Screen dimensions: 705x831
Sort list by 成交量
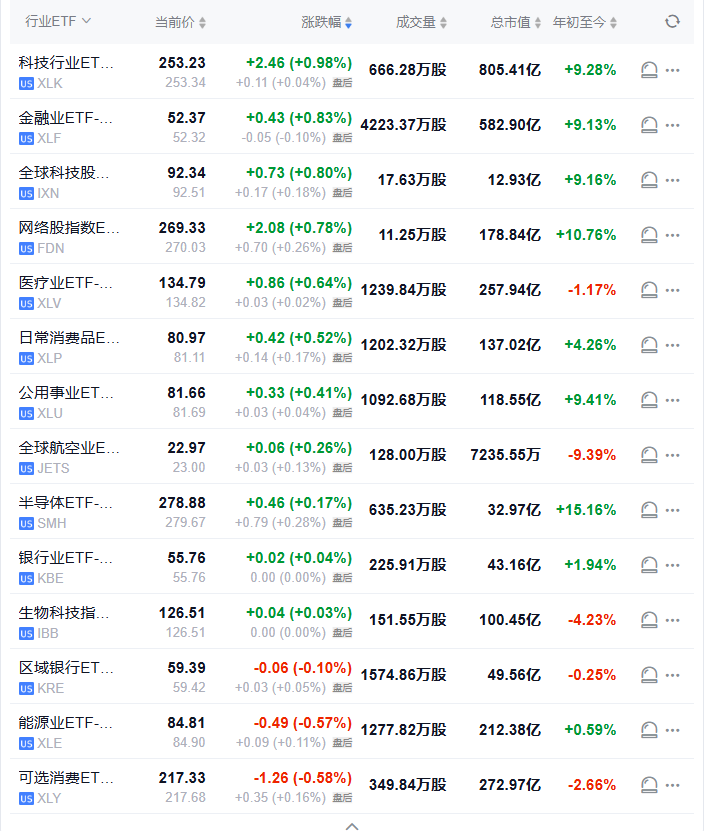421,22
